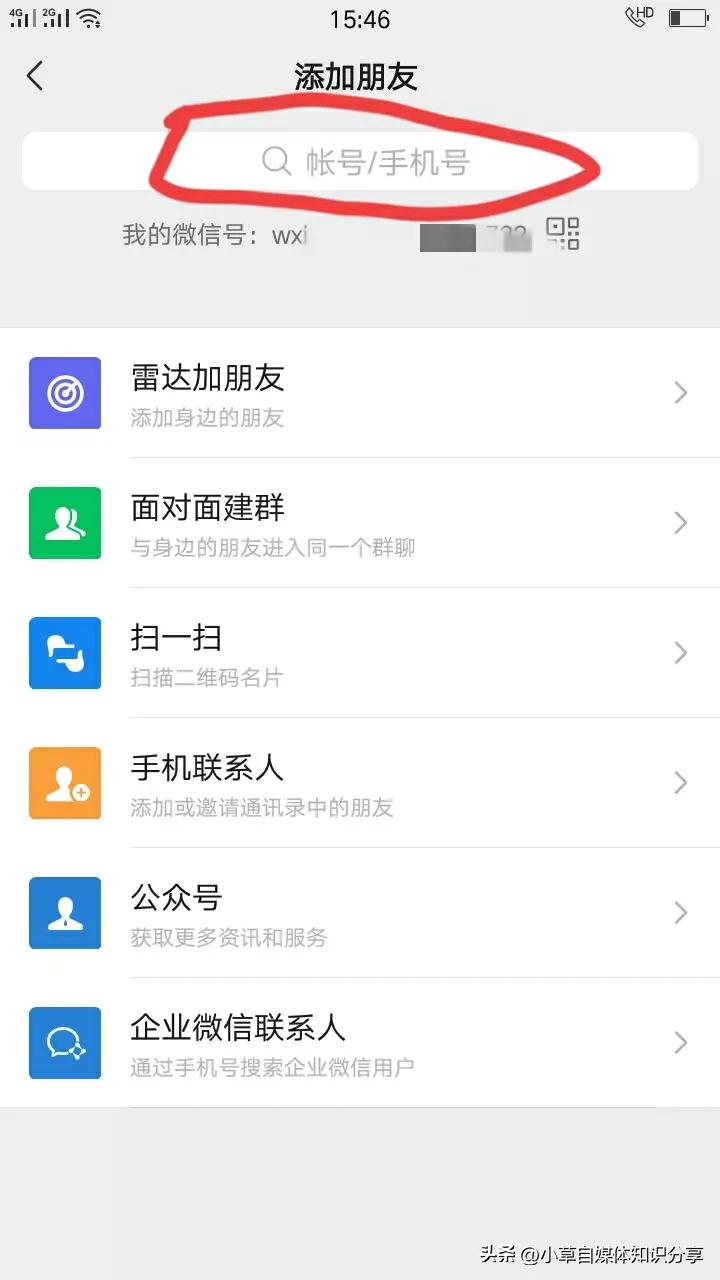
Task: Go back from the 添加朋友 page
Action: 35,76
